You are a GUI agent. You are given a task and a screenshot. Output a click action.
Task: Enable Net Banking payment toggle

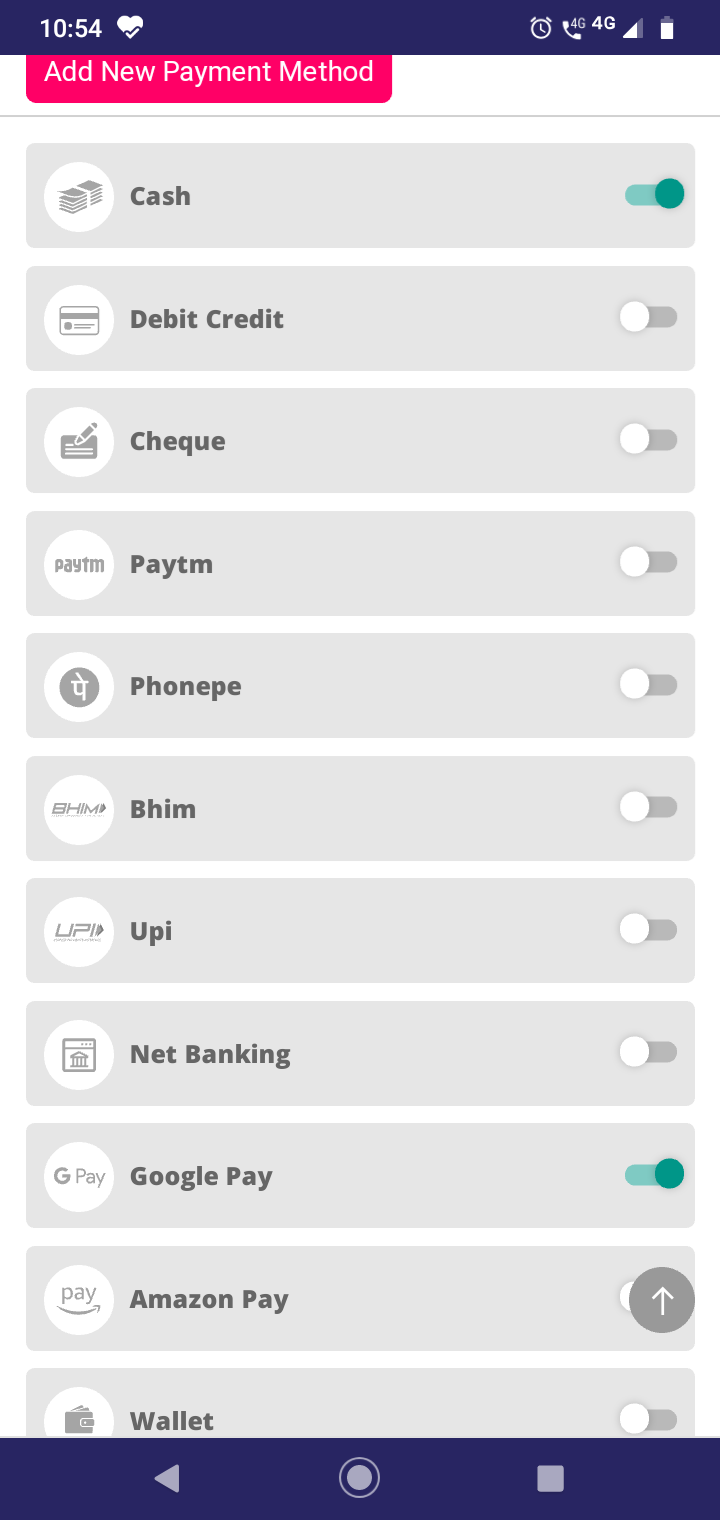coord(648,1052)
